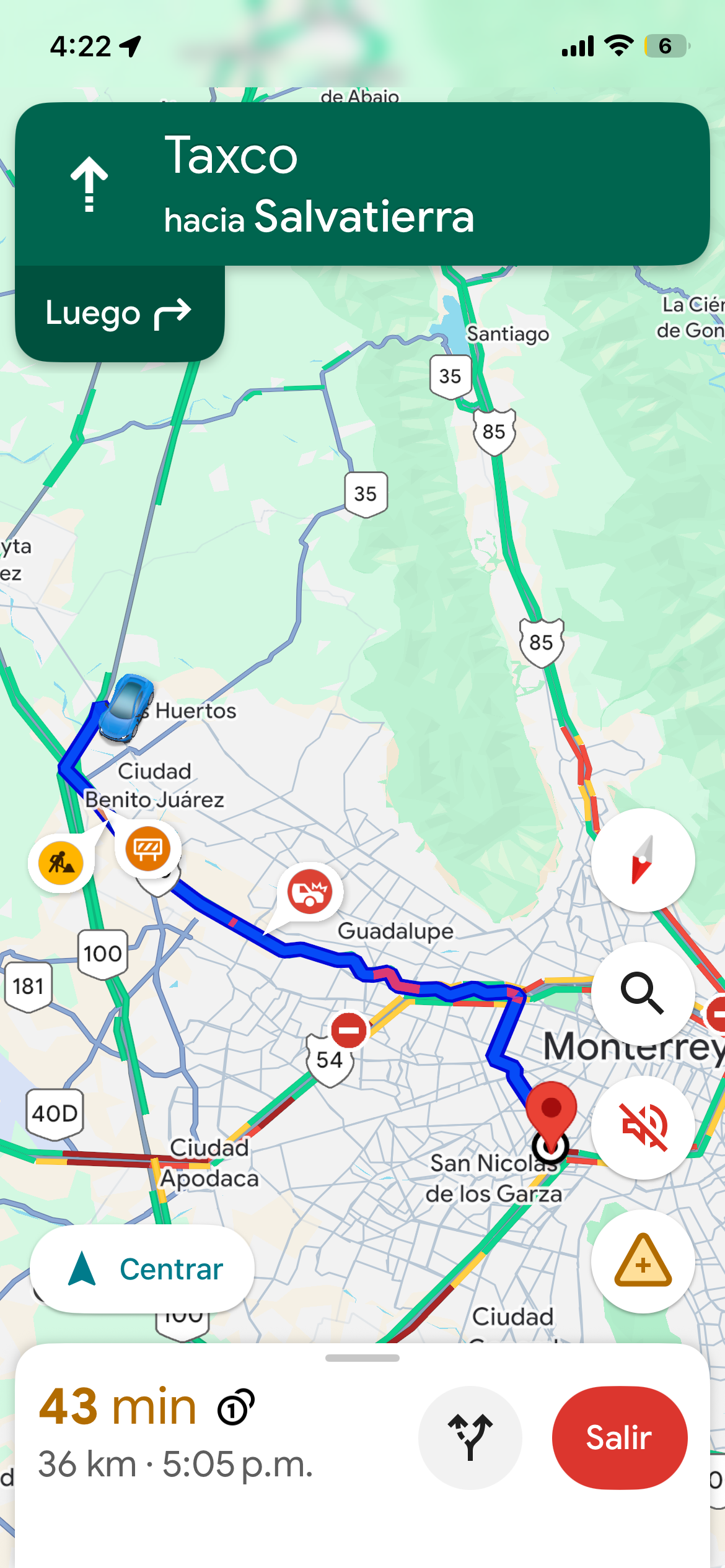Search along the route

[643, 993]
